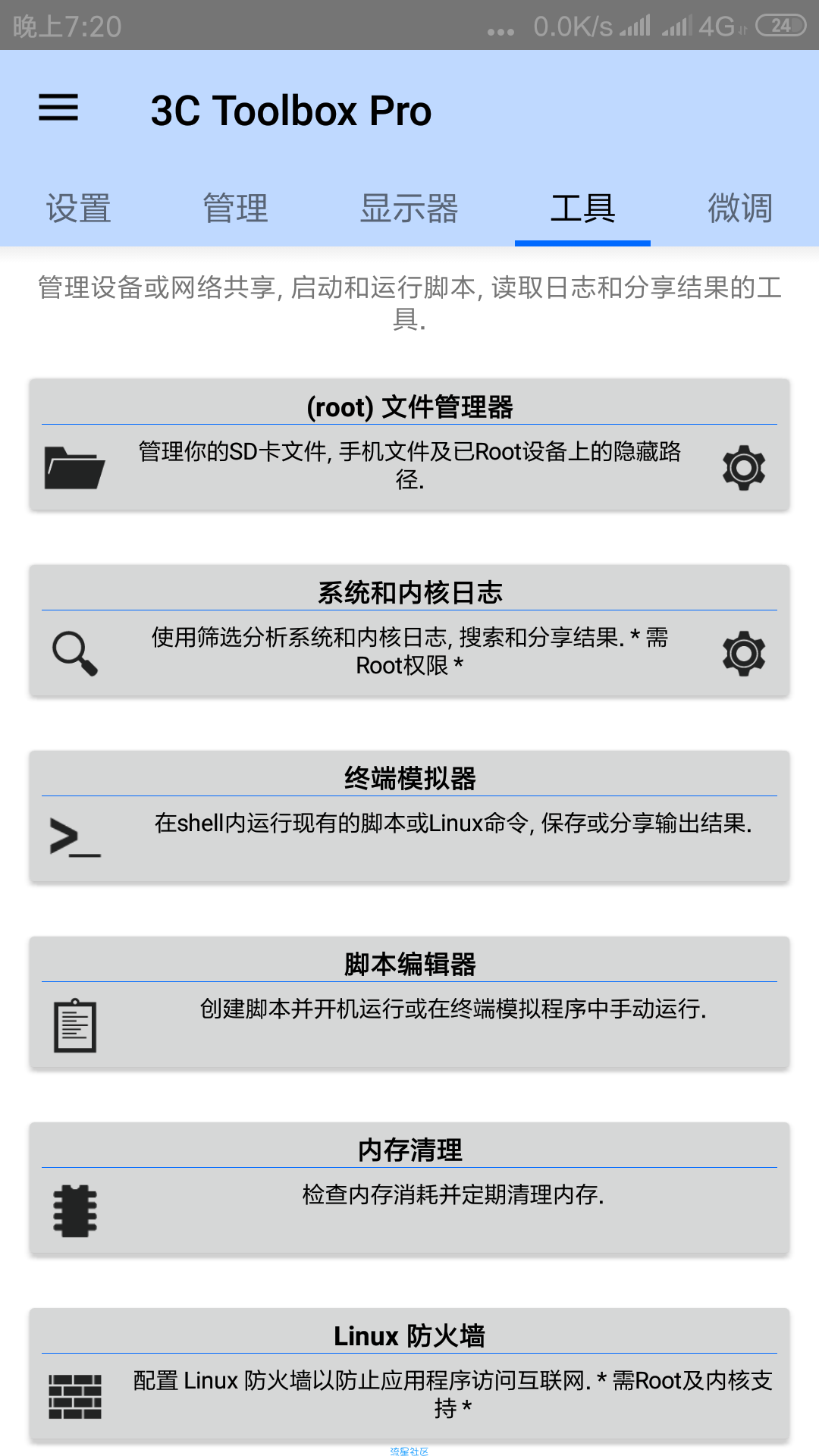Switch to the 显示器 tab
The image size is (819, 1456).
click(409, 209)
